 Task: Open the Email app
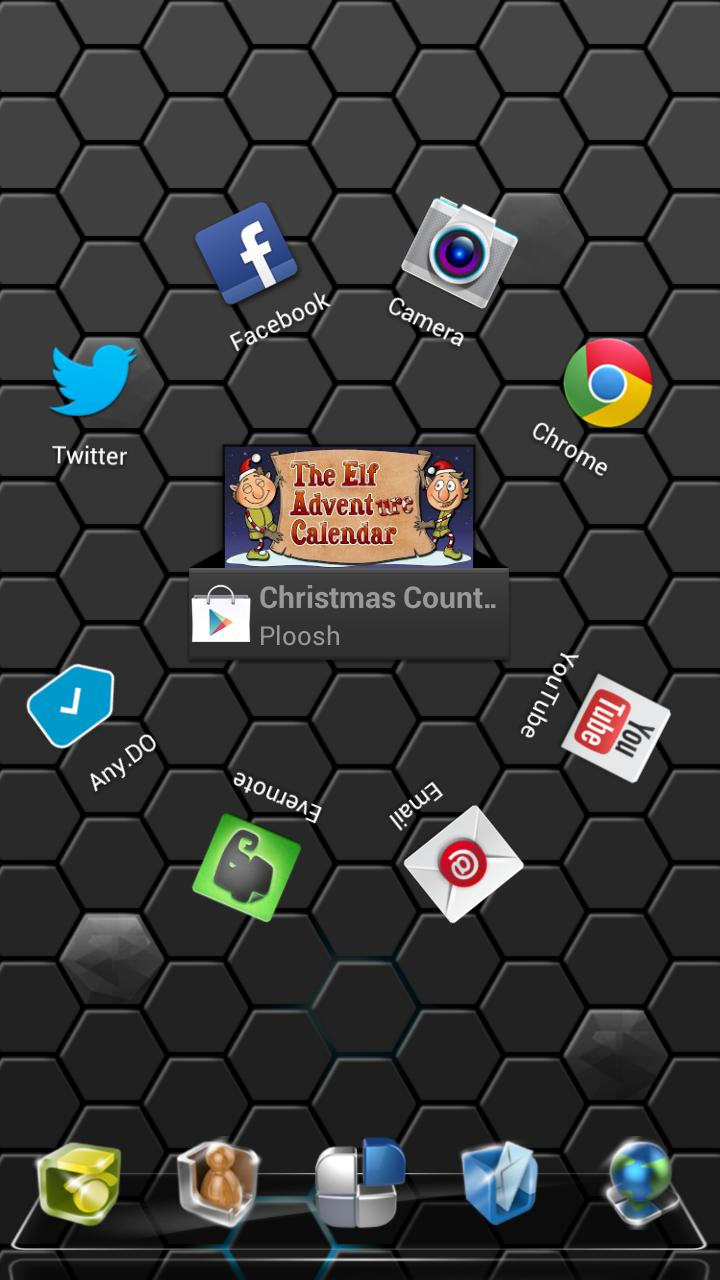tap(460, 860)
